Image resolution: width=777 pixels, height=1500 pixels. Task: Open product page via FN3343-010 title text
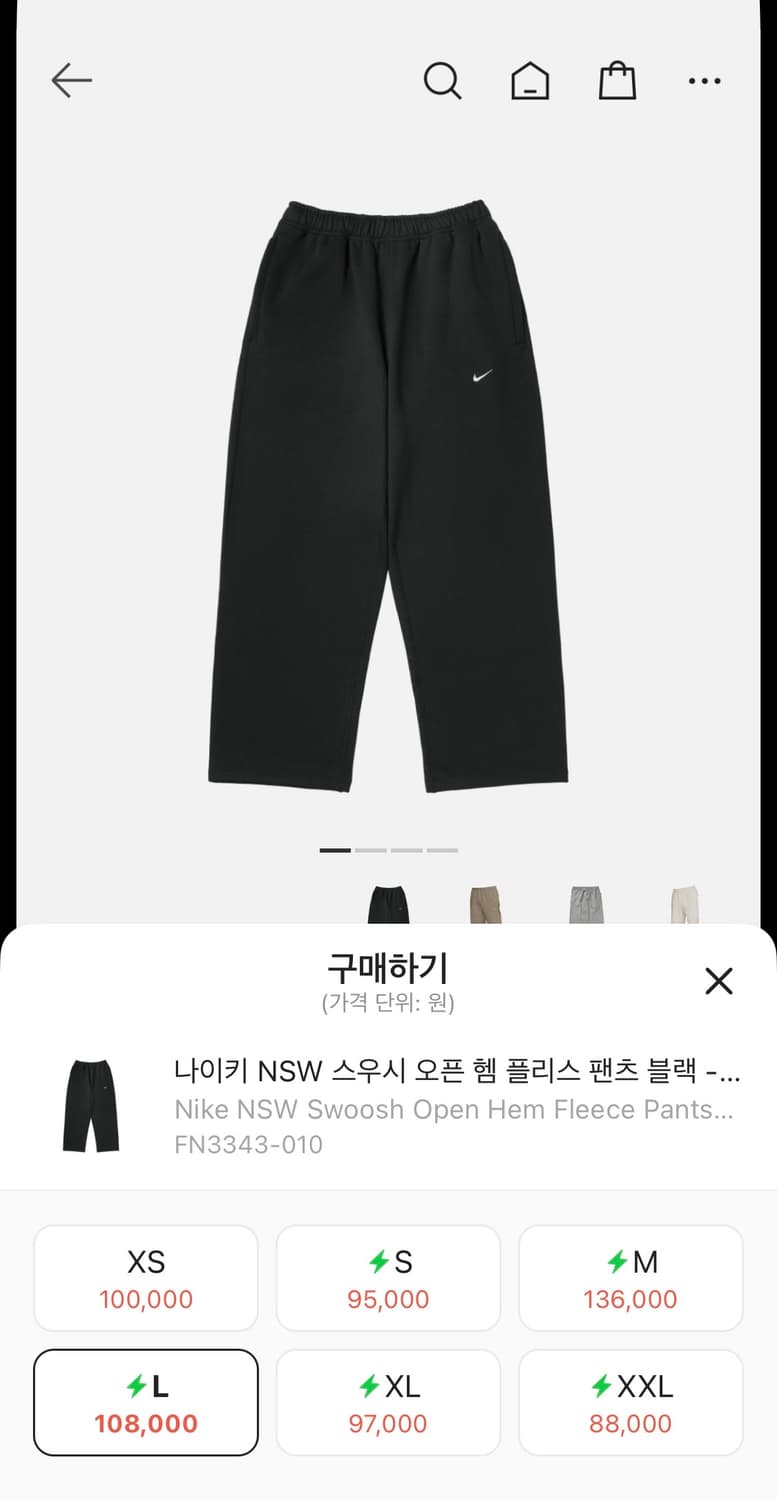click(x=248, y=1147)
